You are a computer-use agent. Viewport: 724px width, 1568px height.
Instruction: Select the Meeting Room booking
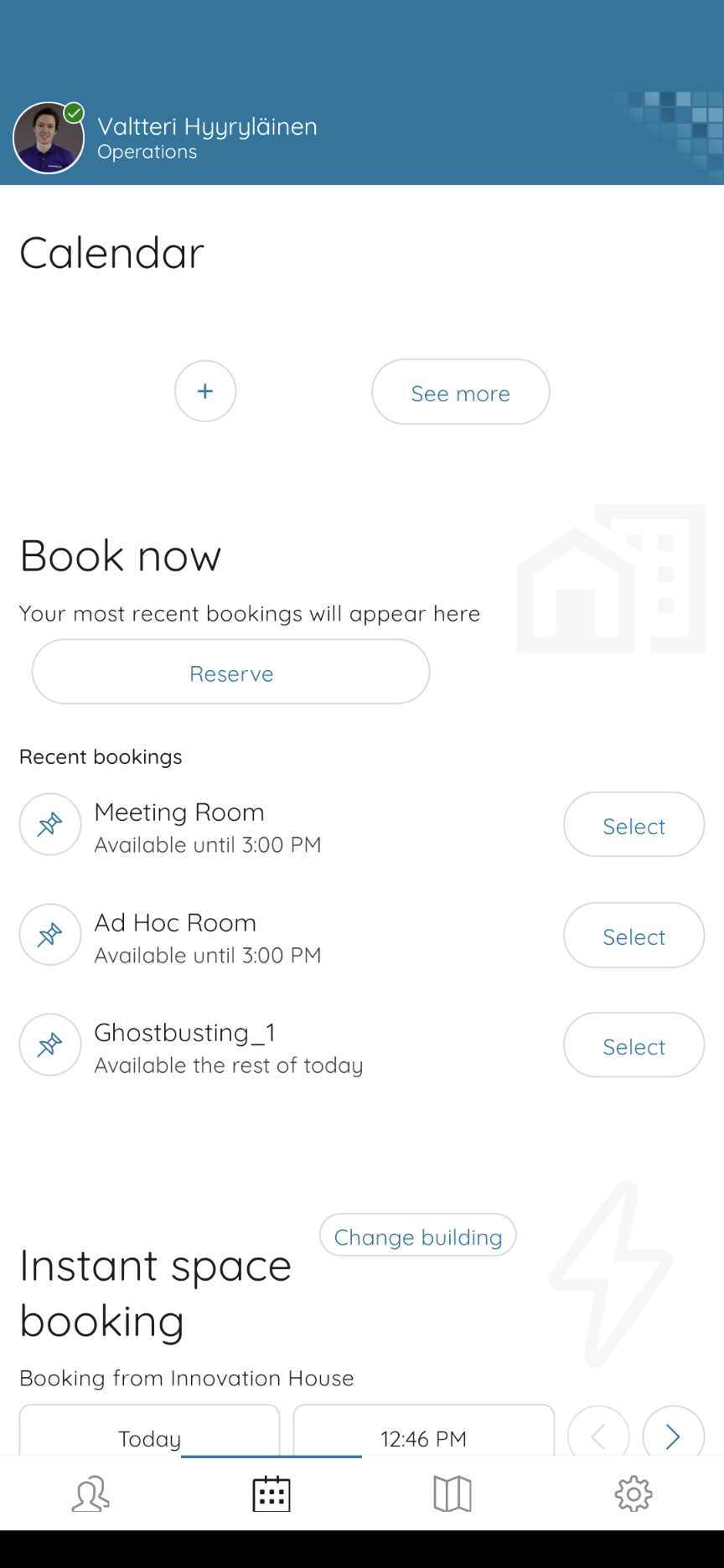coord(634,824)
